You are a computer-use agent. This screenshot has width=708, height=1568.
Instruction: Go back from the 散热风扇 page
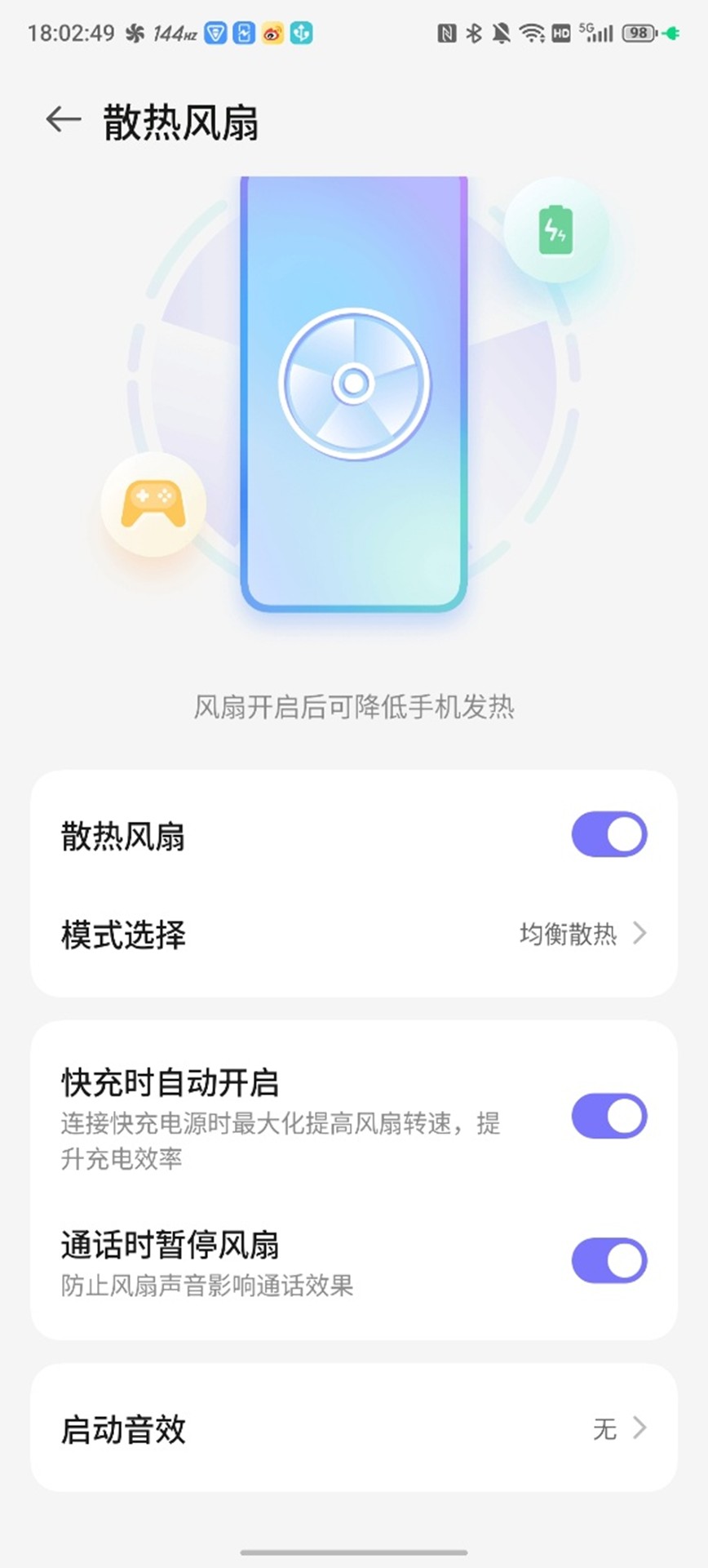pyautogui.click(x=64, y=120)
